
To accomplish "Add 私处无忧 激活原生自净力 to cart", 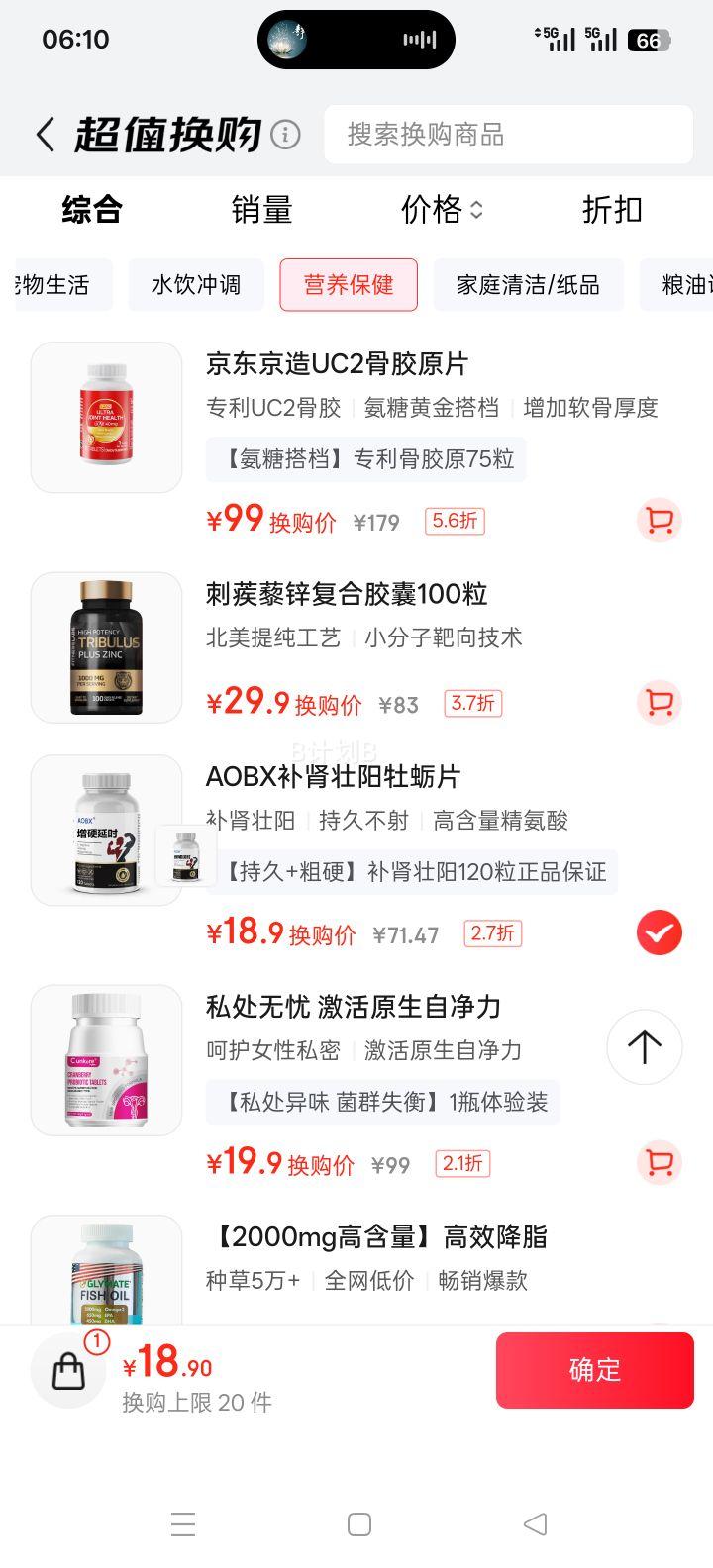I will 659,1162.
